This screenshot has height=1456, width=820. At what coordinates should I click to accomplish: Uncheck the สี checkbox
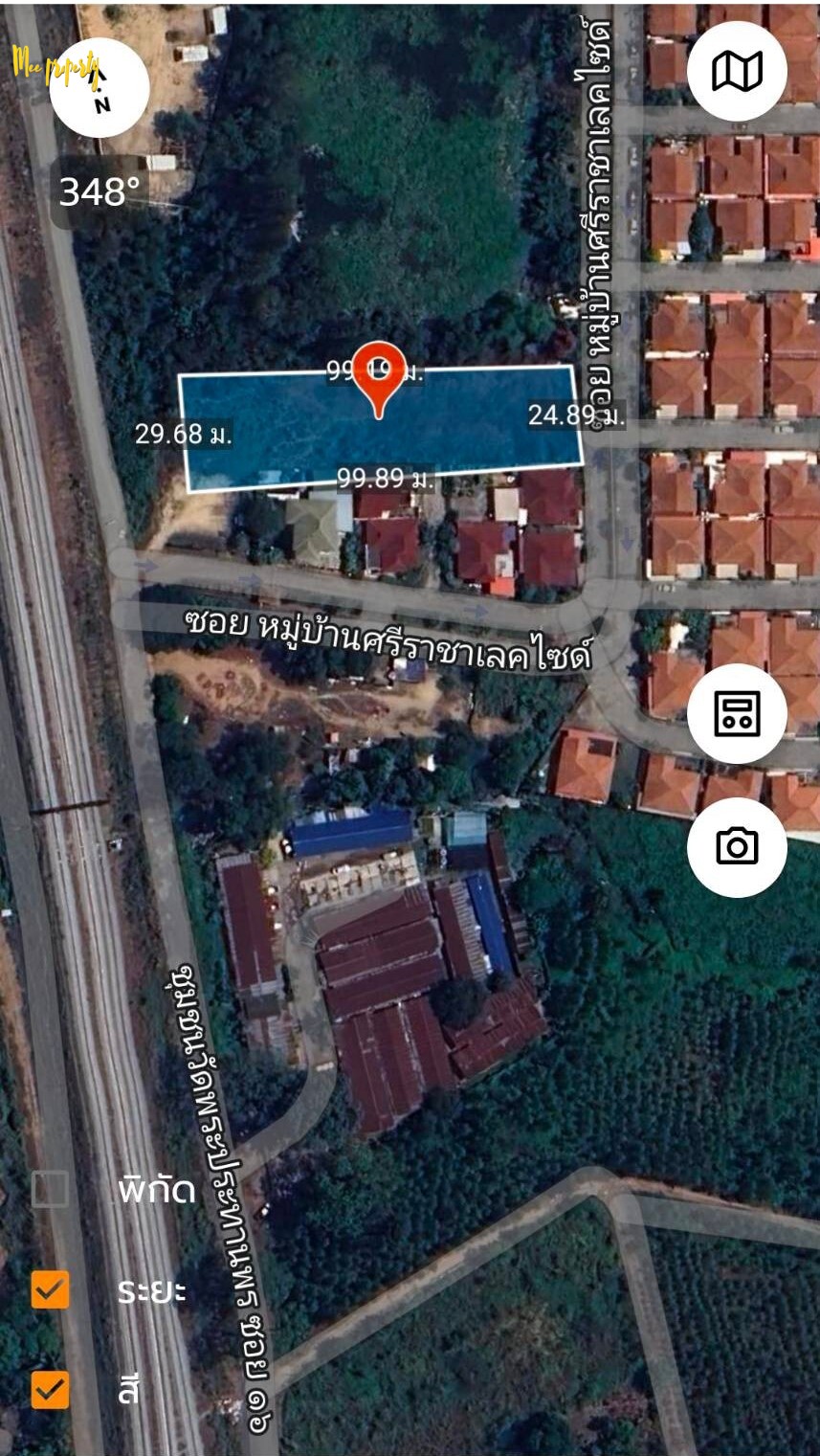click(x=50, y=1389)
